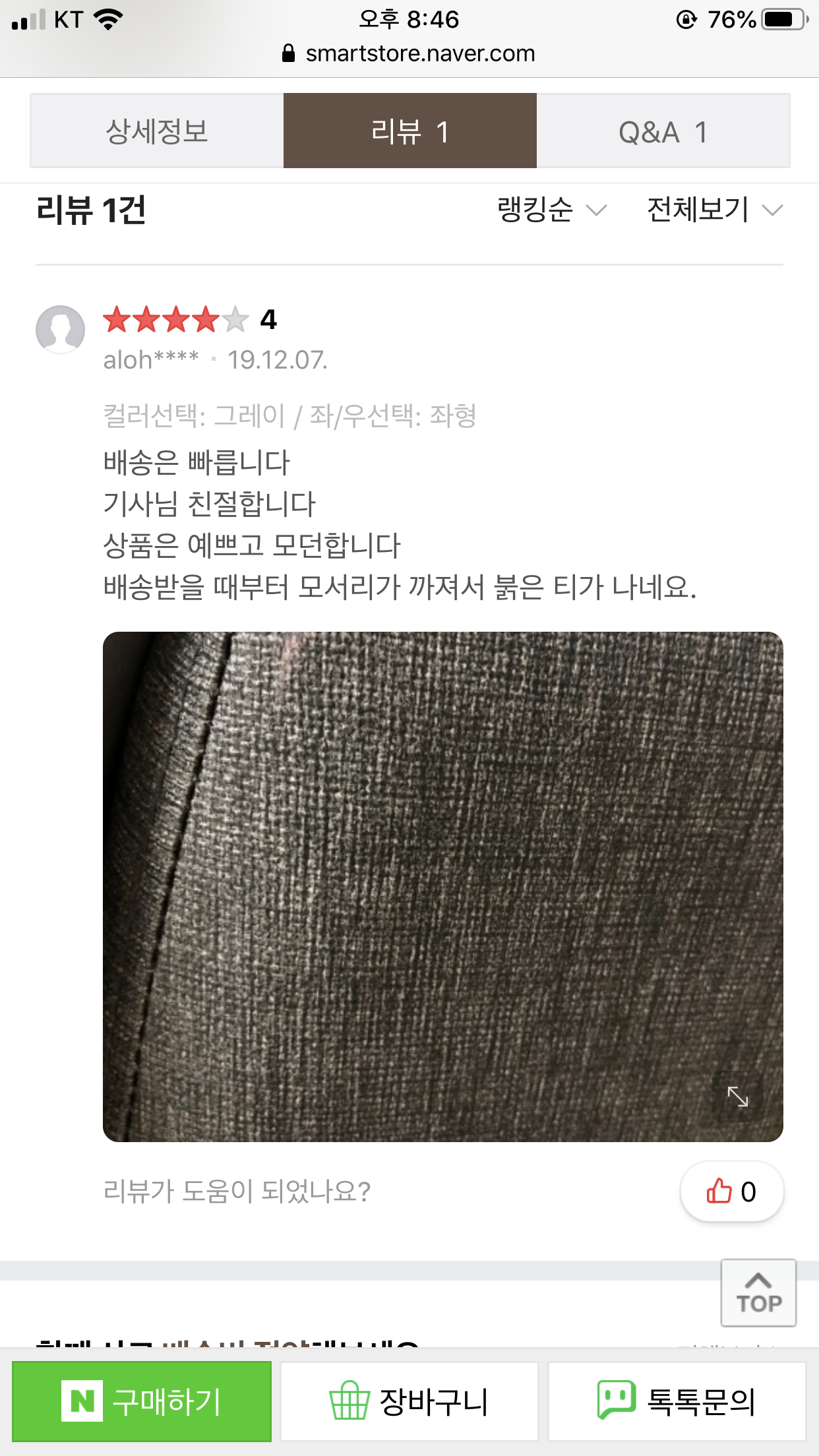Tap the 구매하기 purchase button

pyautogui.click(x=142, y=1401)
